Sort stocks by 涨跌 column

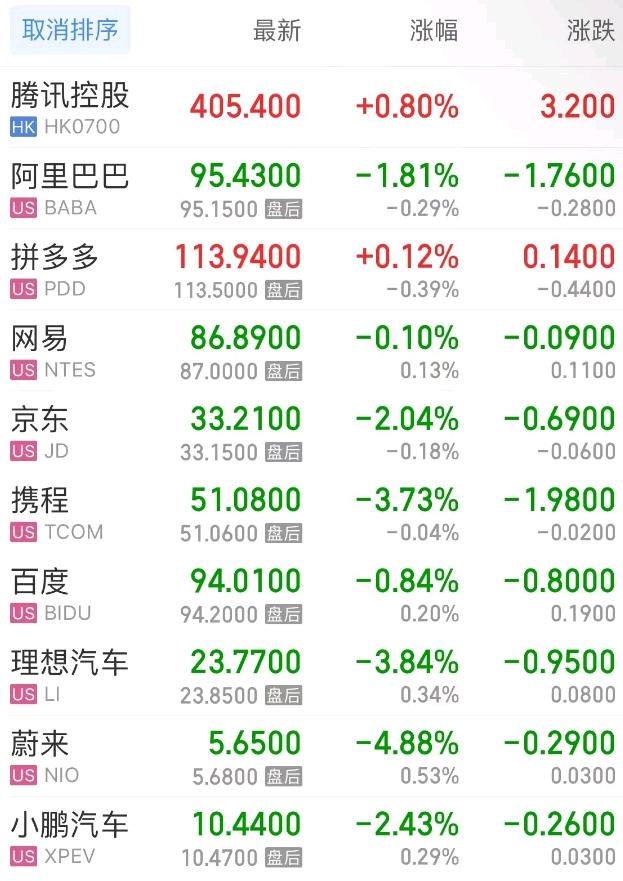590,30
